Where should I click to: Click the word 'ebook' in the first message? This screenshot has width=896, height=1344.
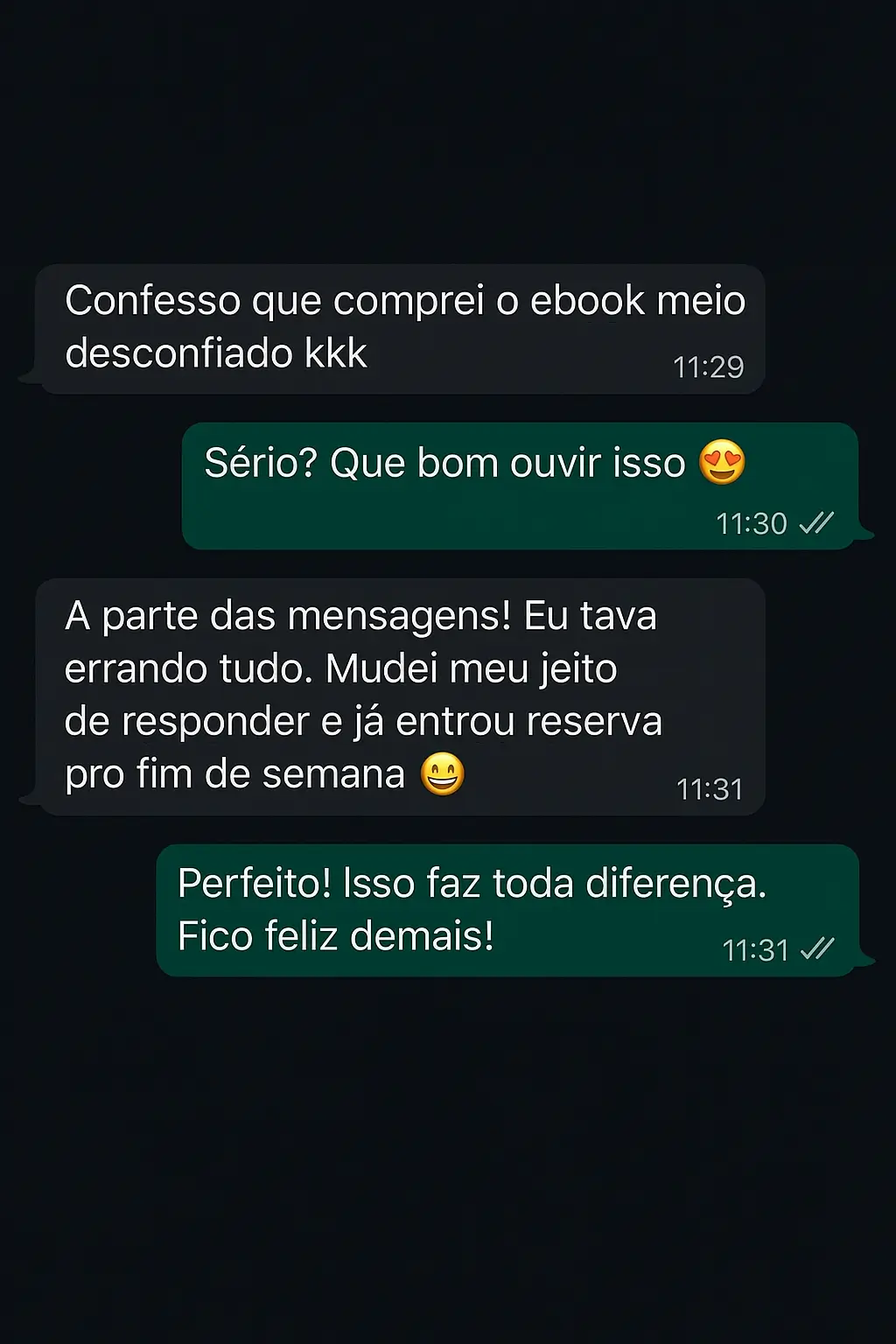pyautogui.click(x=590, y=300)
